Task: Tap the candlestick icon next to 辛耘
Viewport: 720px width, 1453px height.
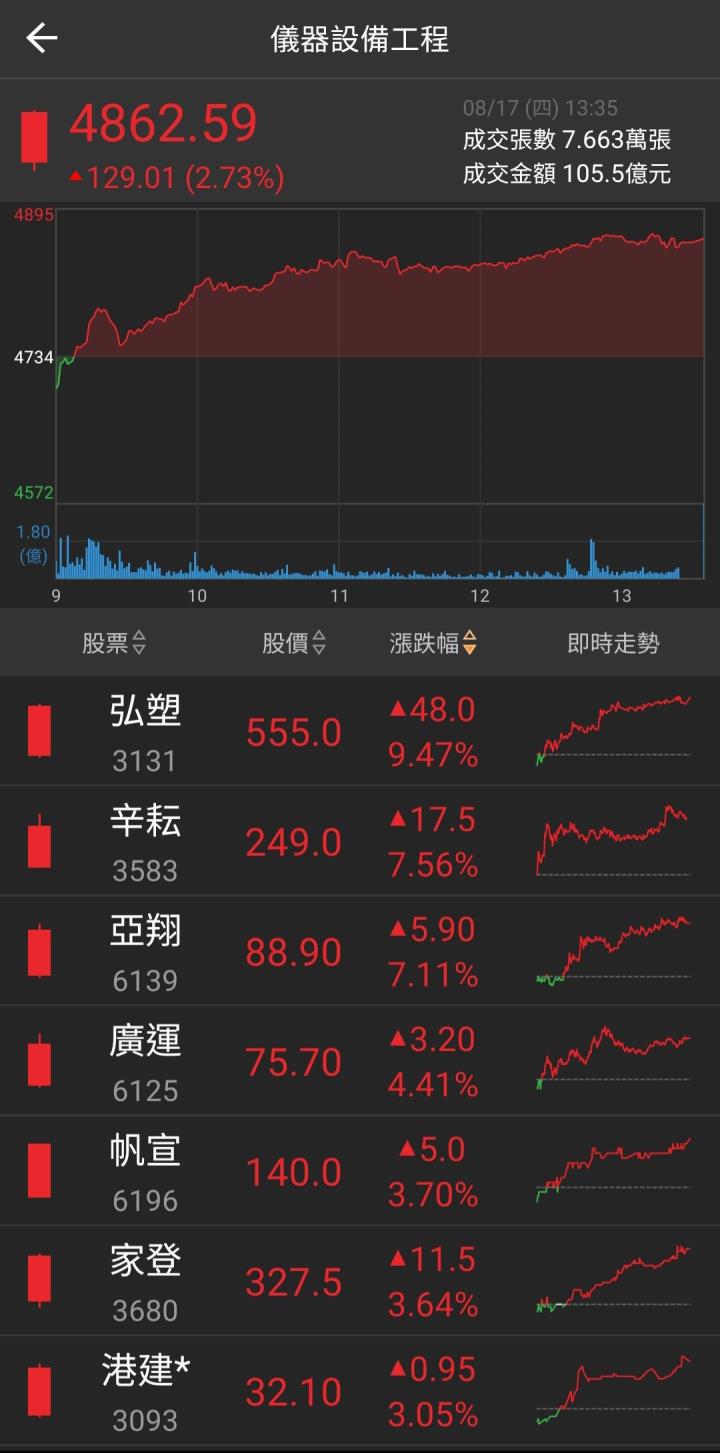Action: 38,840
